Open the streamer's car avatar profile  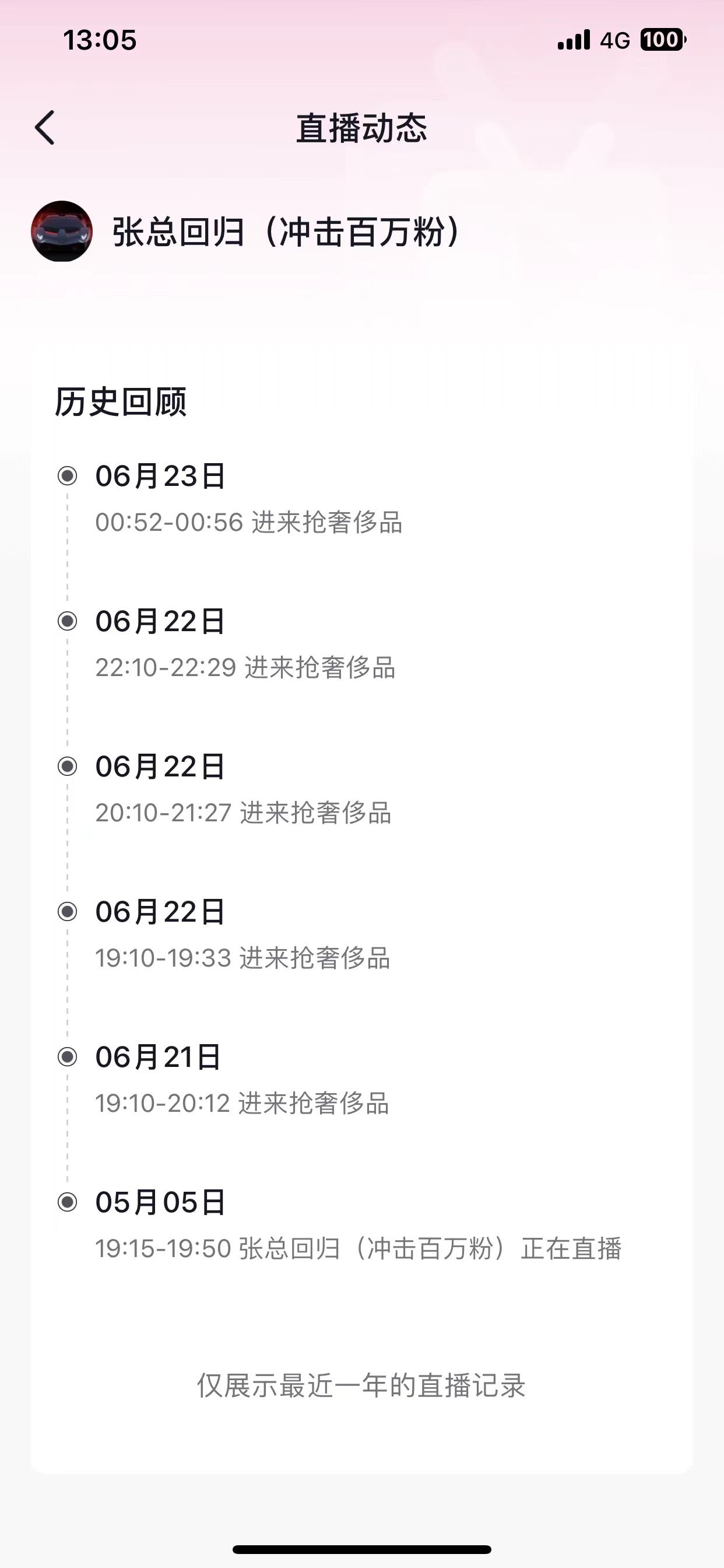(62, 232)
